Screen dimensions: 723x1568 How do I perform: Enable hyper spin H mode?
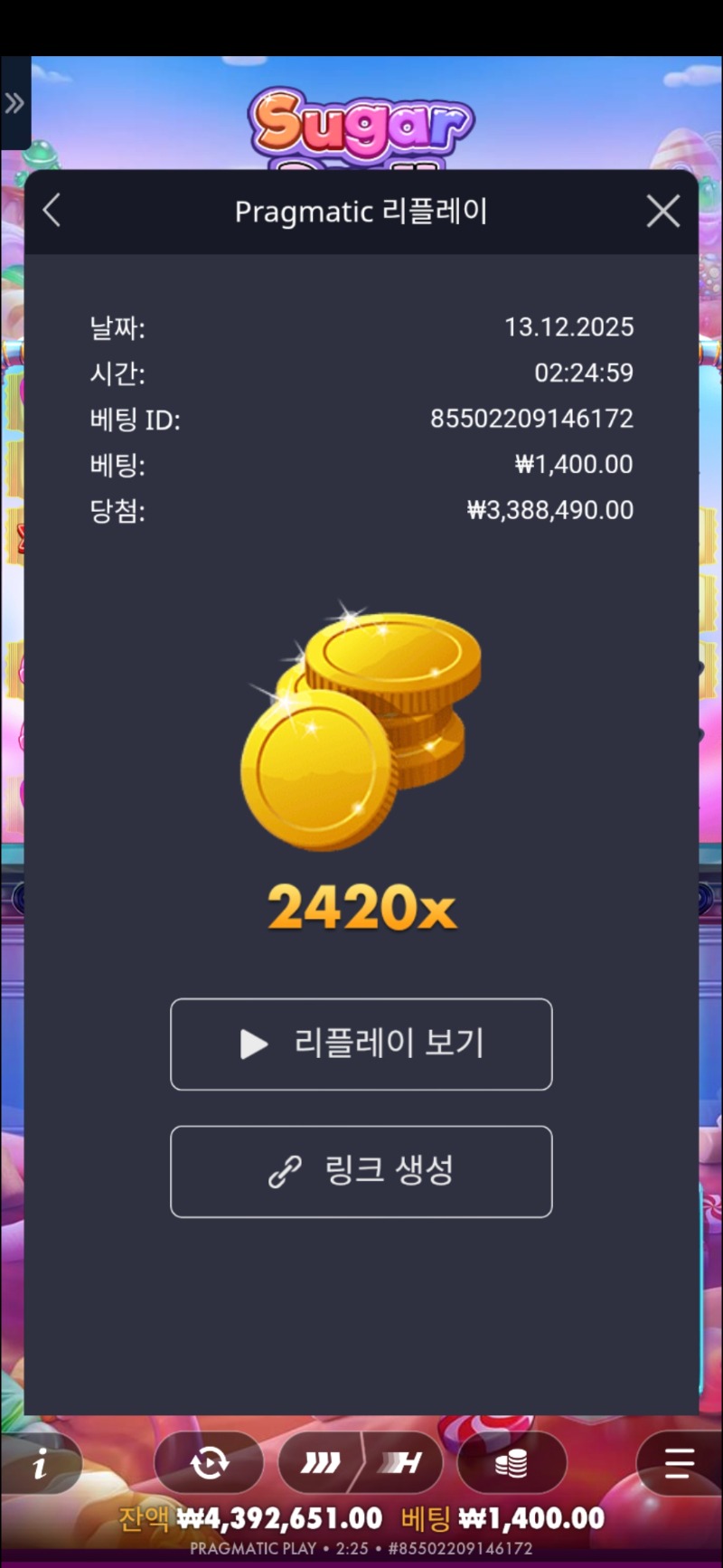tap(400, 1462)
